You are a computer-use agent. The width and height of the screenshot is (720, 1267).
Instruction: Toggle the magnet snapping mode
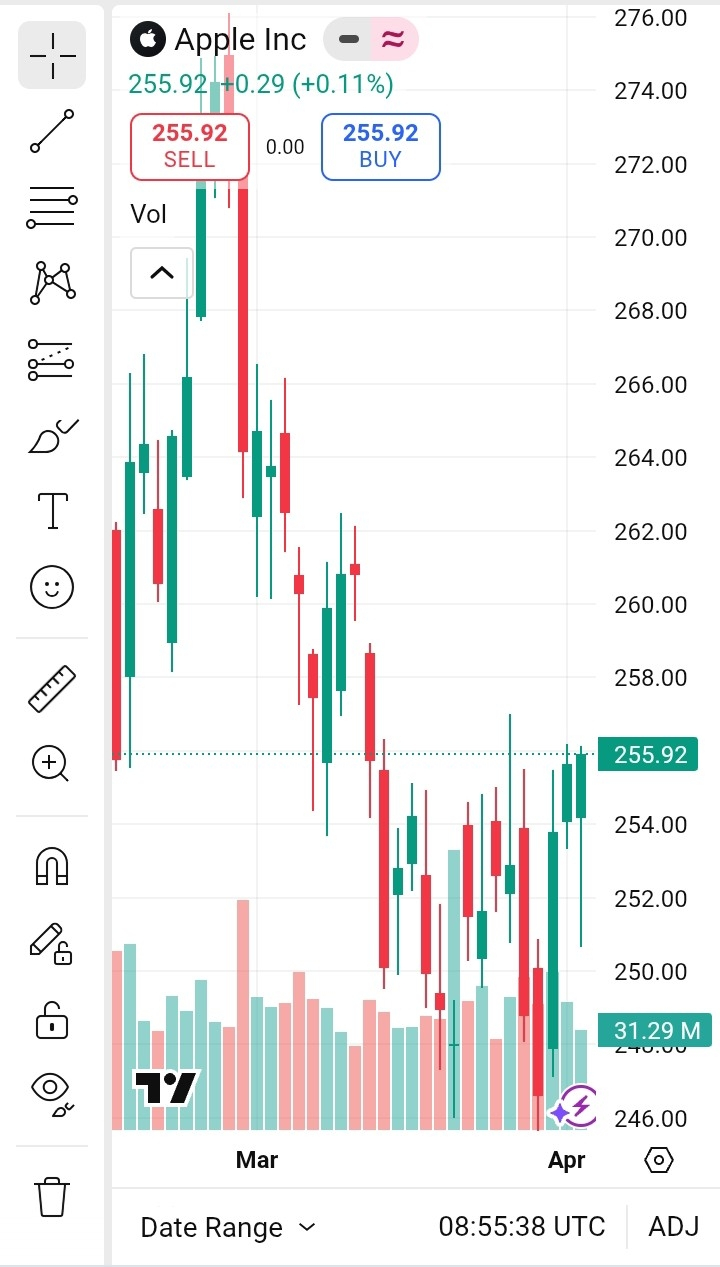(52, 866)
